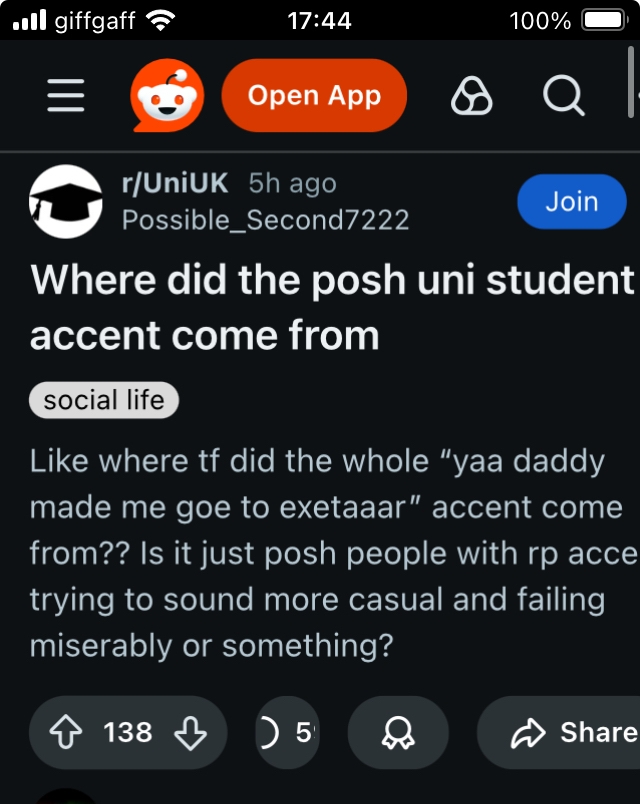Tap the Open App button
The width and height of the screenshot is (640, 804).
click(x=314, y=96)
